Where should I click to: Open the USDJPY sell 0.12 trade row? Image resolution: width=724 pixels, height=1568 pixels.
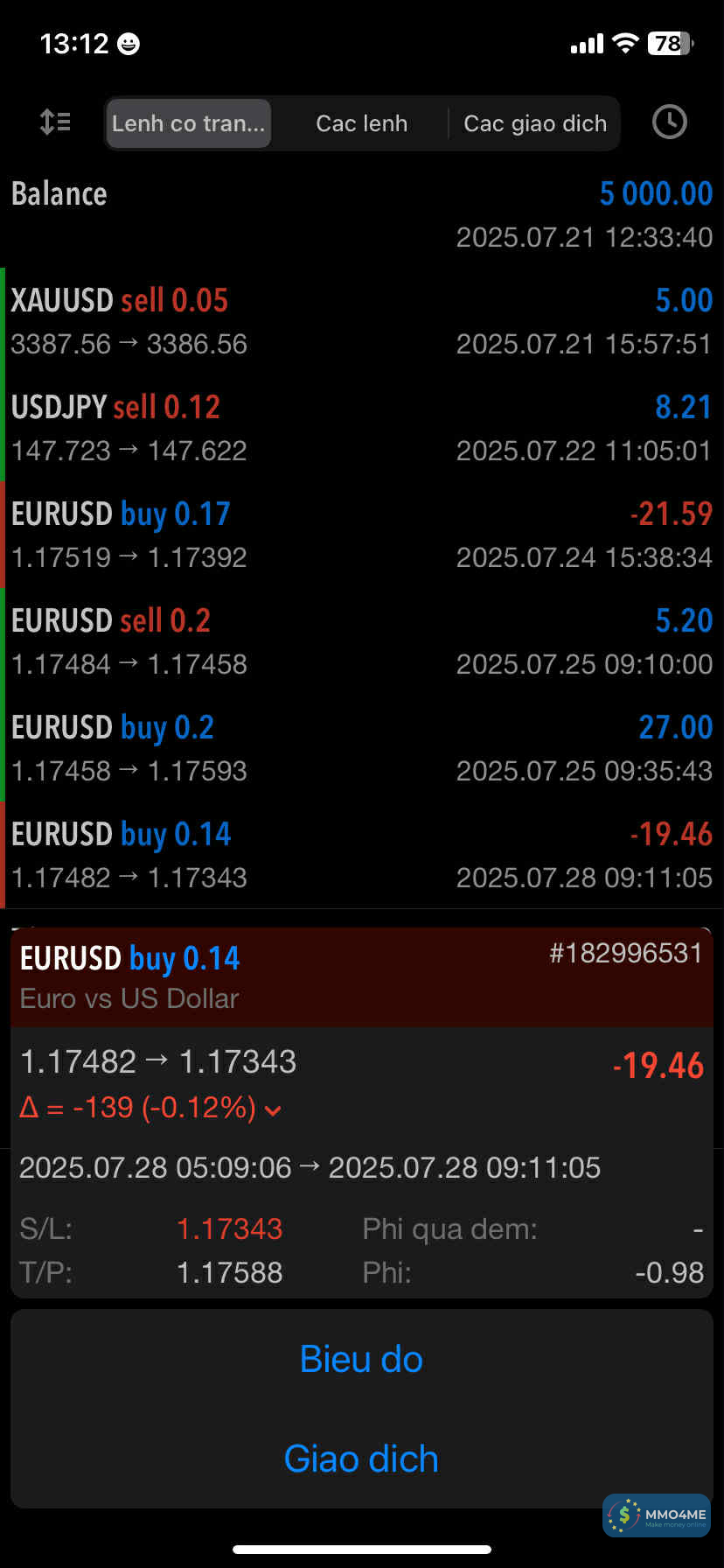tap(361, 428)
